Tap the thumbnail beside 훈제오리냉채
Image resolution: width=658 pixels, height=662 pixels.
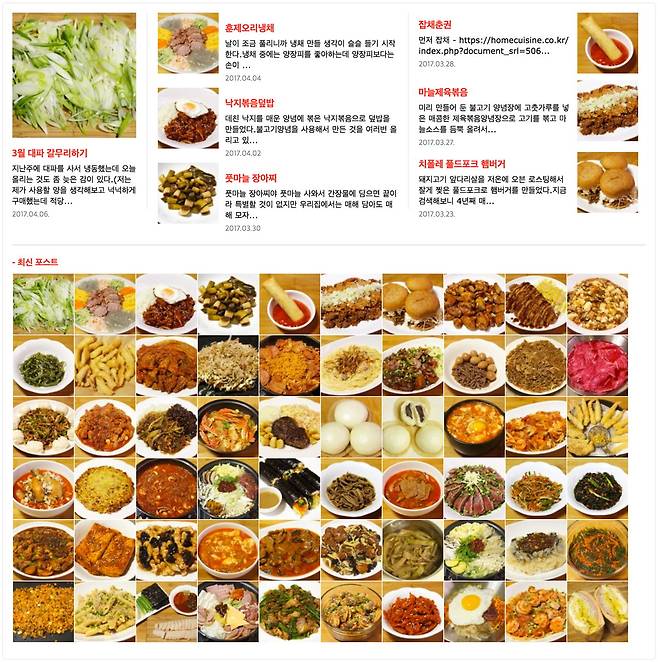187,43
